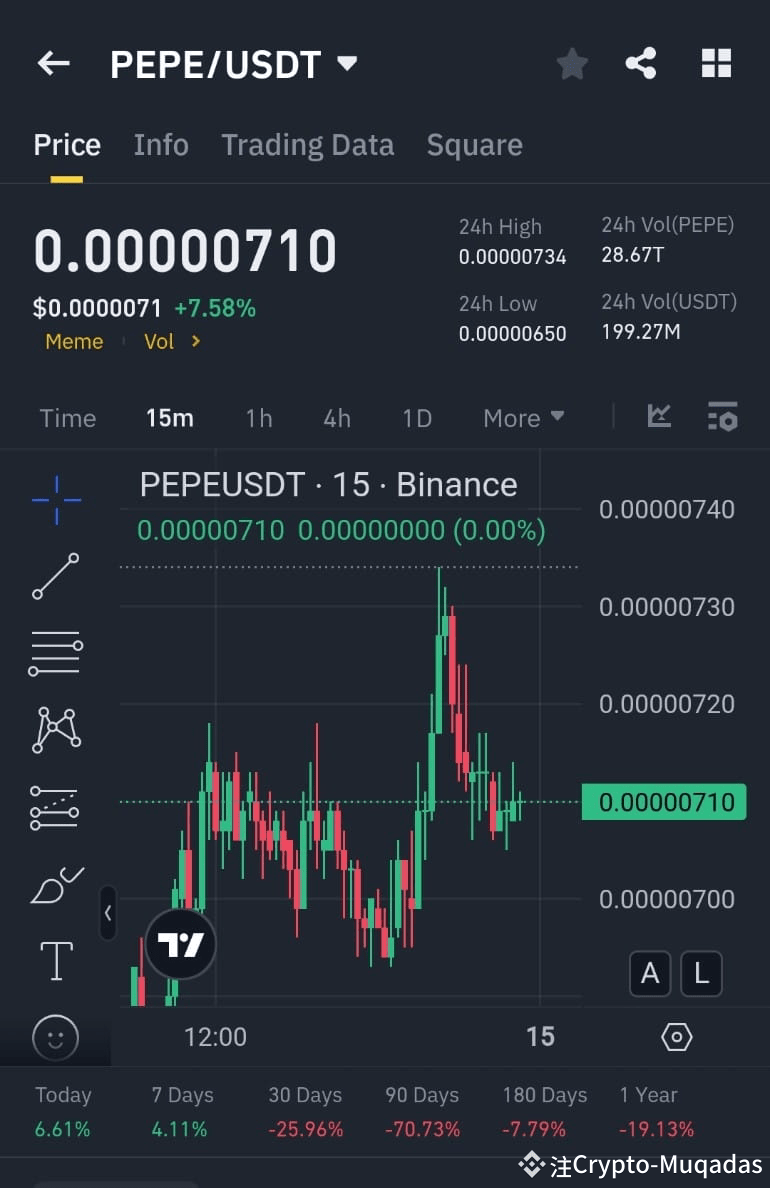Open the Square tab
The width and height of the screenshot is (770, 1188).
point(474,144)
